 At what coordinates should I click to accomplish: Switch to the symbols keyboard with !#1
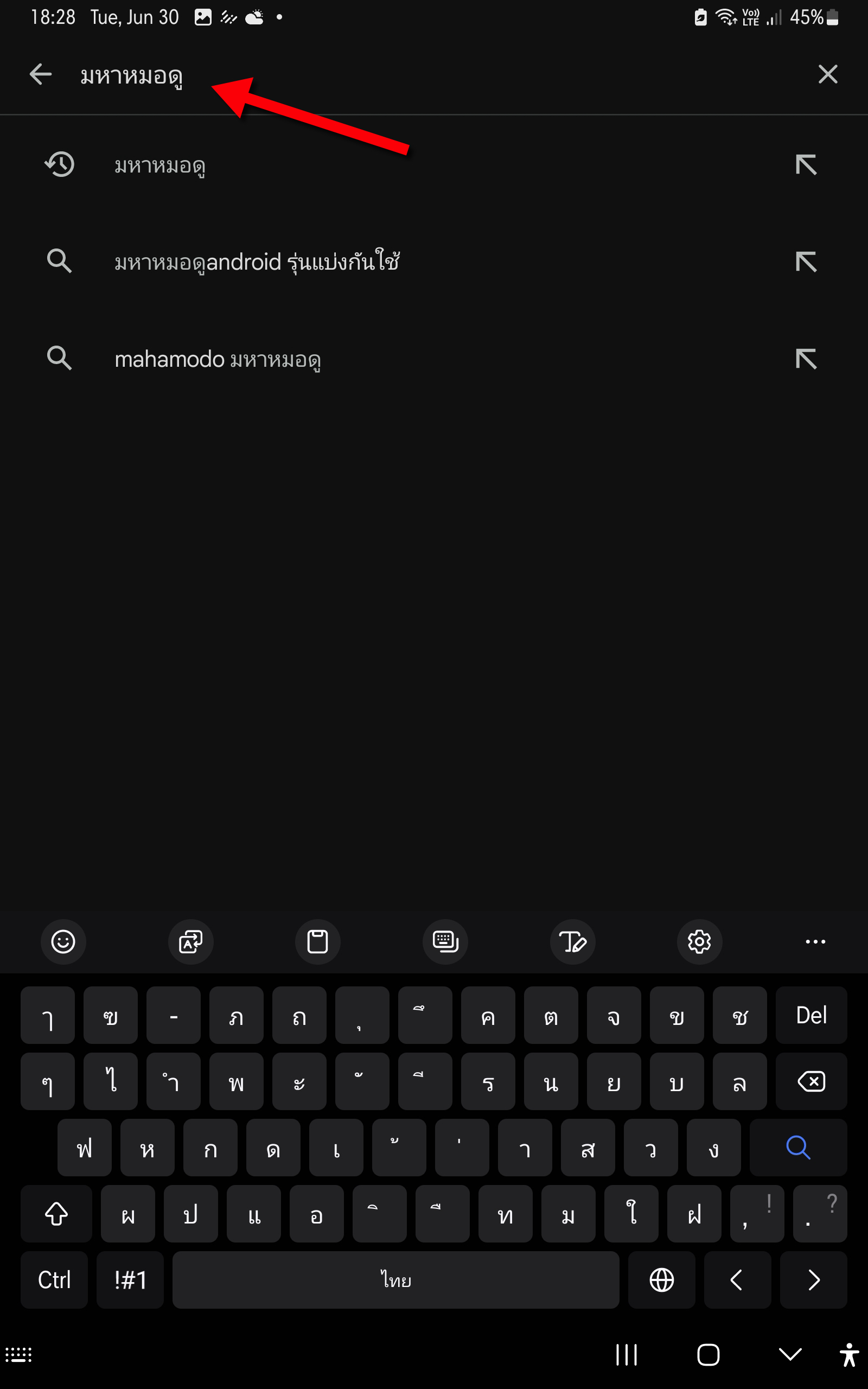(x=130, y=1280)
